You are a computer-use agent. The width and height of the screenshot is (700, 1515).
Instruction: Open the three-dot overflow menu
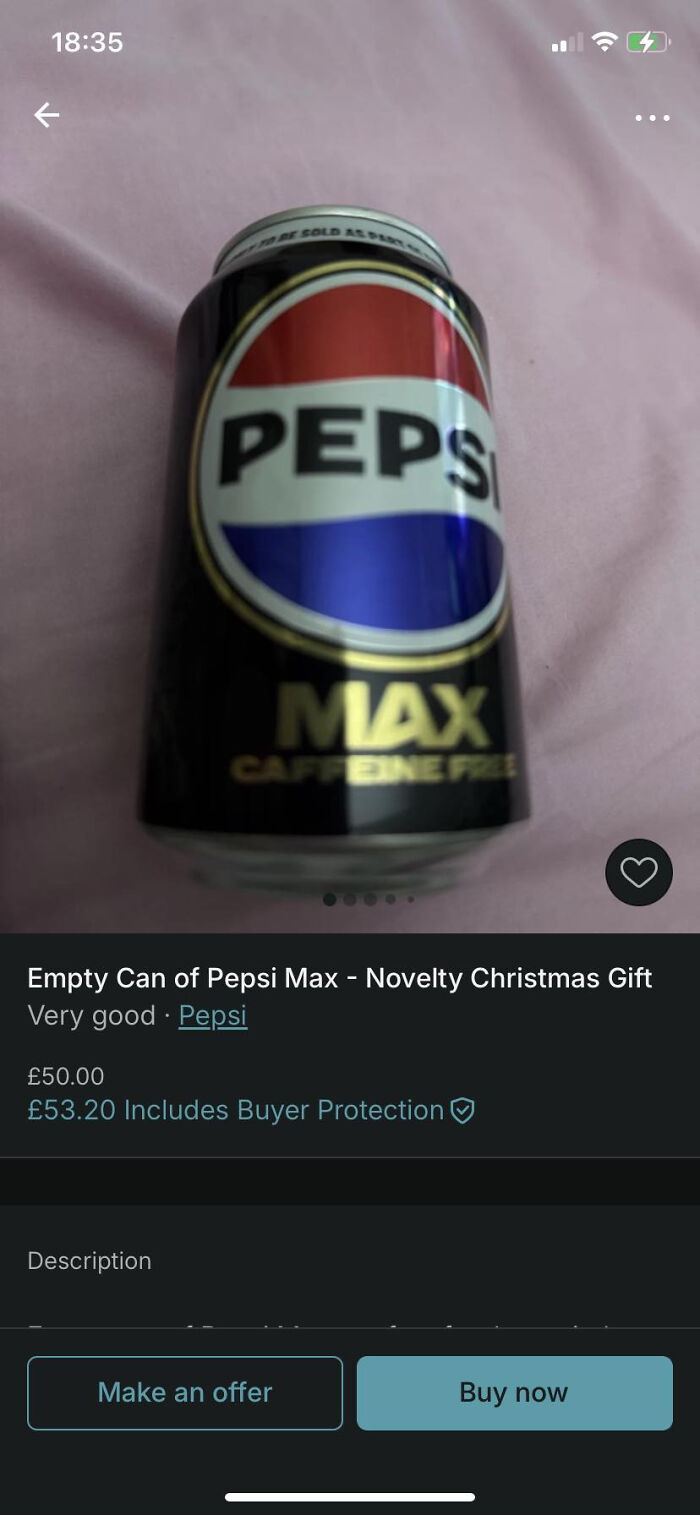pyautogui.click(x=652, y=118)
